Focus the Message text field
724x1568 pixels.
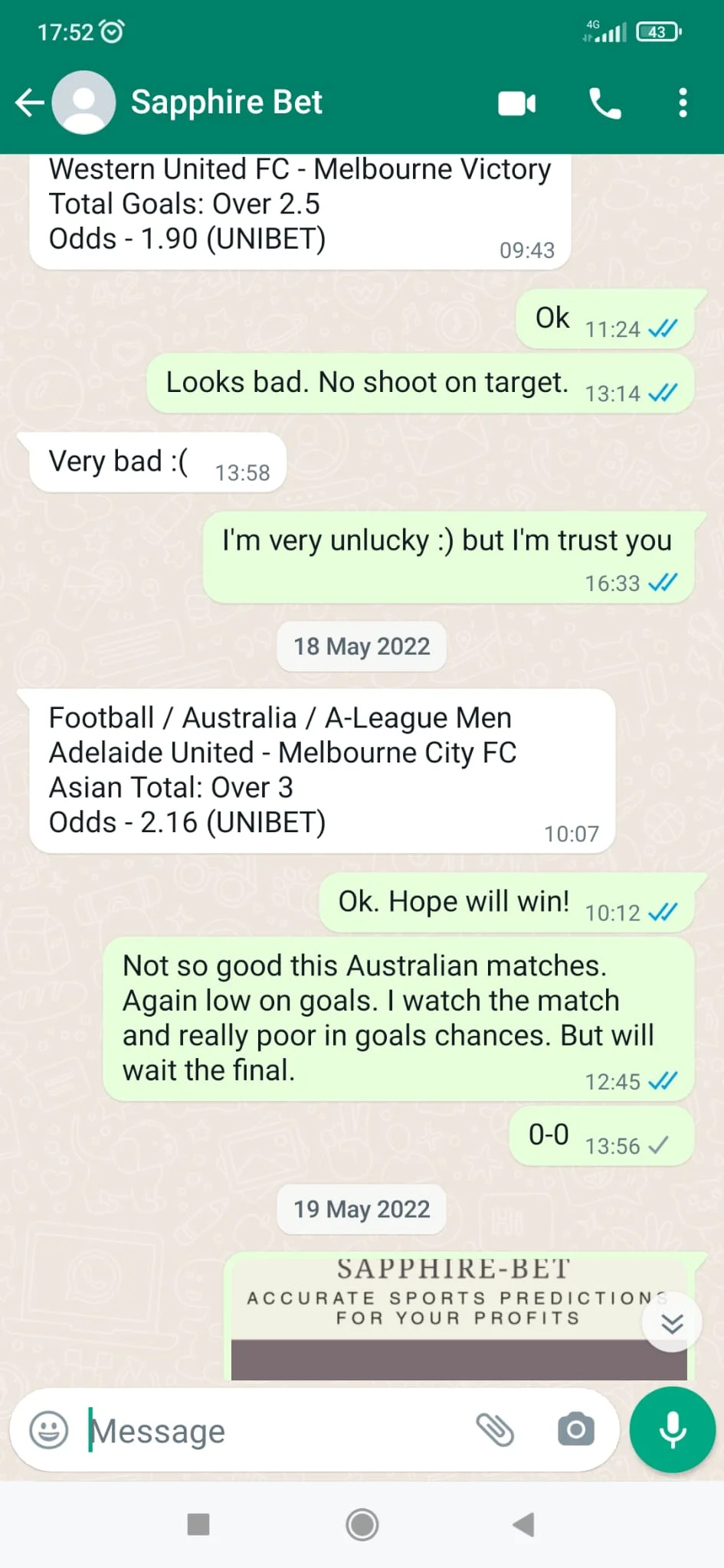(276, 1430)
